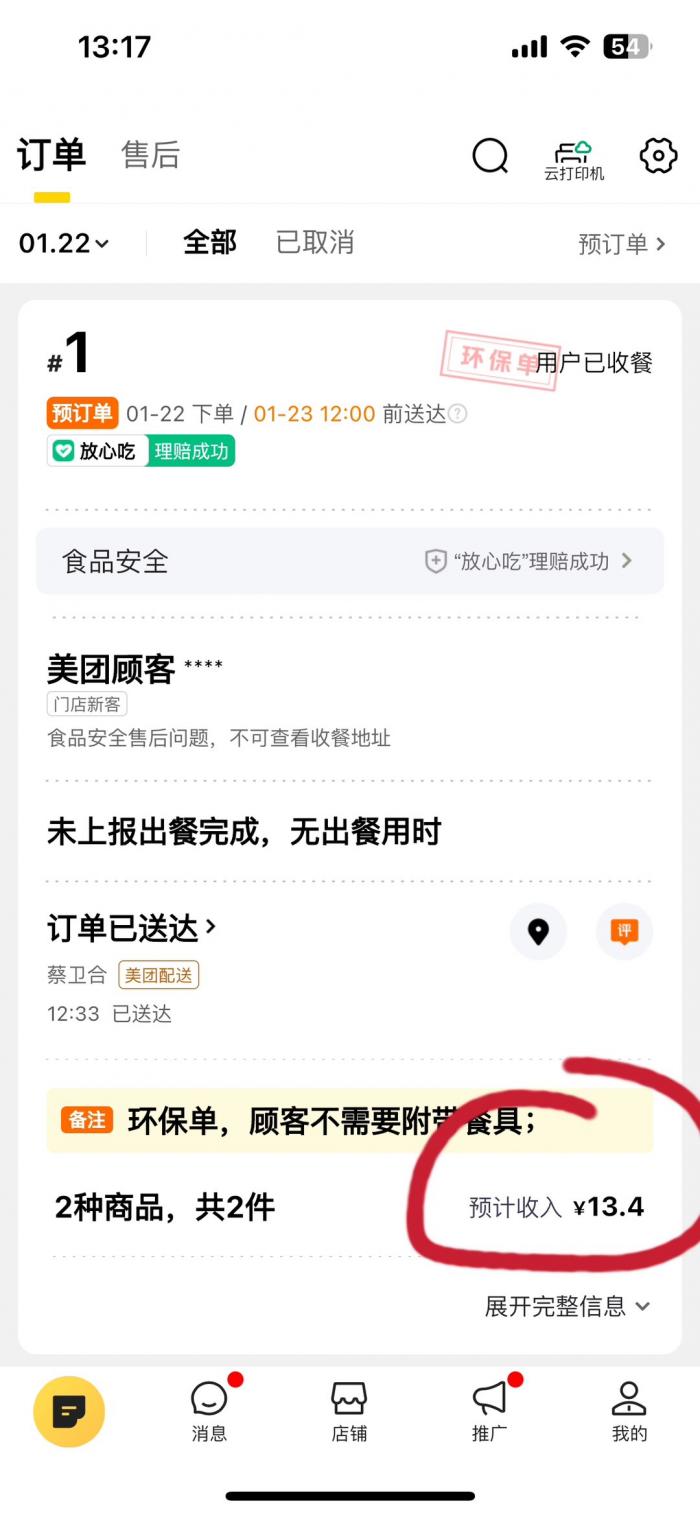
Task: Select the 全部 filter
Action: point(210,243)
